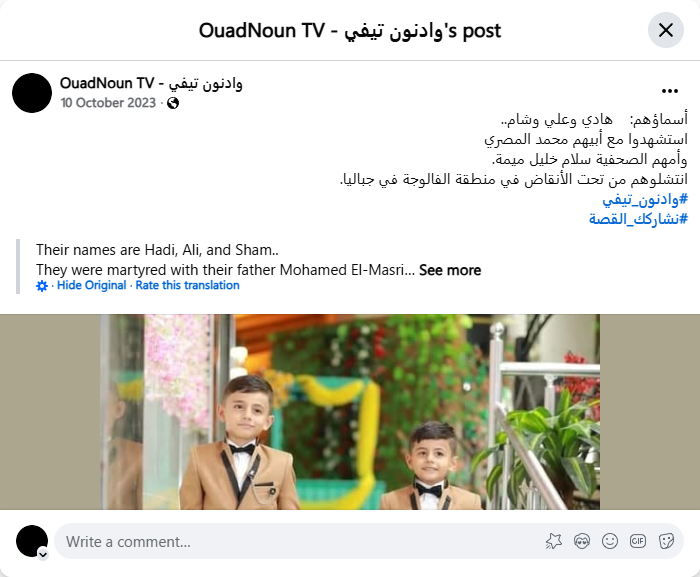Image resolution: width=700 pixels, height=577 pixels.
Task: Tap the OuadNoun TV profile avatar
Action: pos(32,93)
